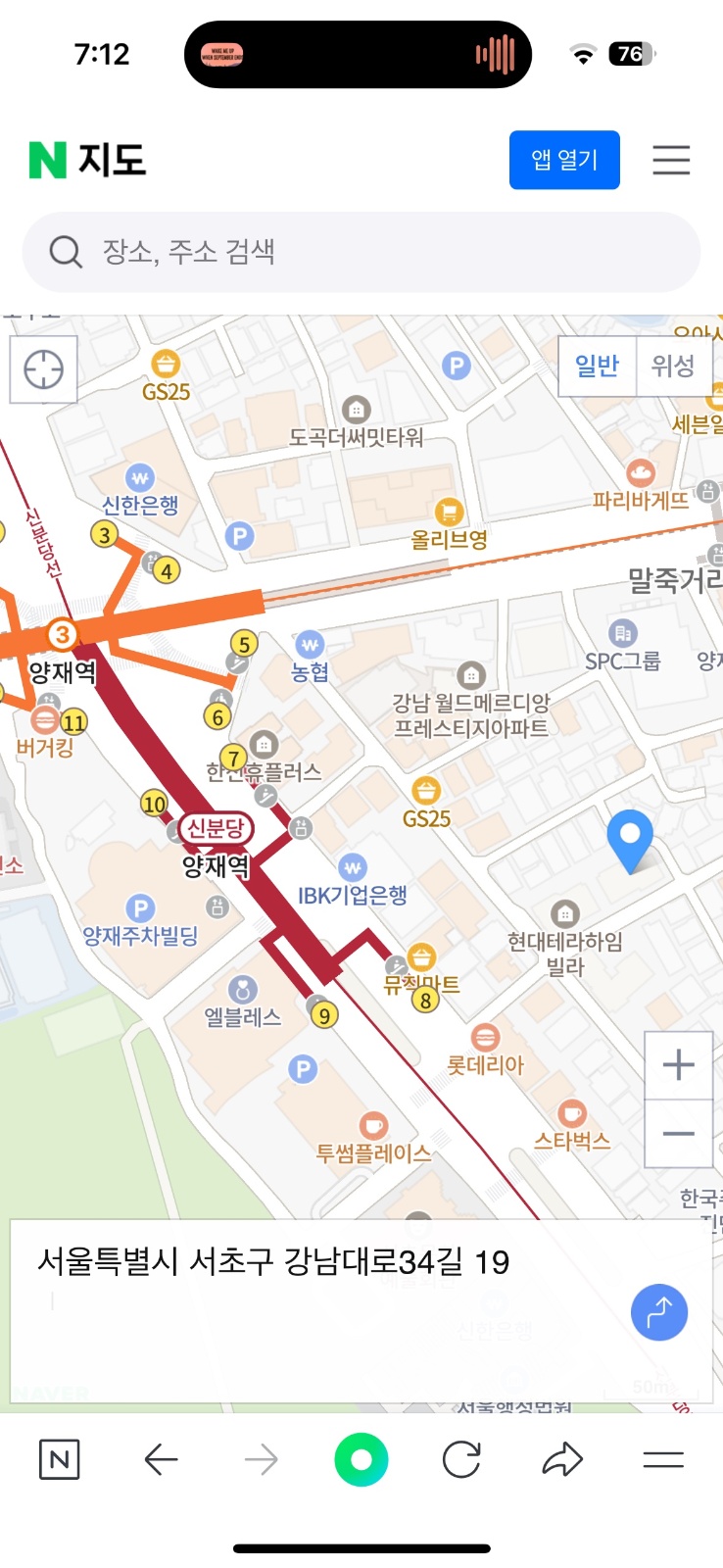Tap the 신분당 line badge label
Viewport: 723px width, 1568px height.
[x=216, y=828]
